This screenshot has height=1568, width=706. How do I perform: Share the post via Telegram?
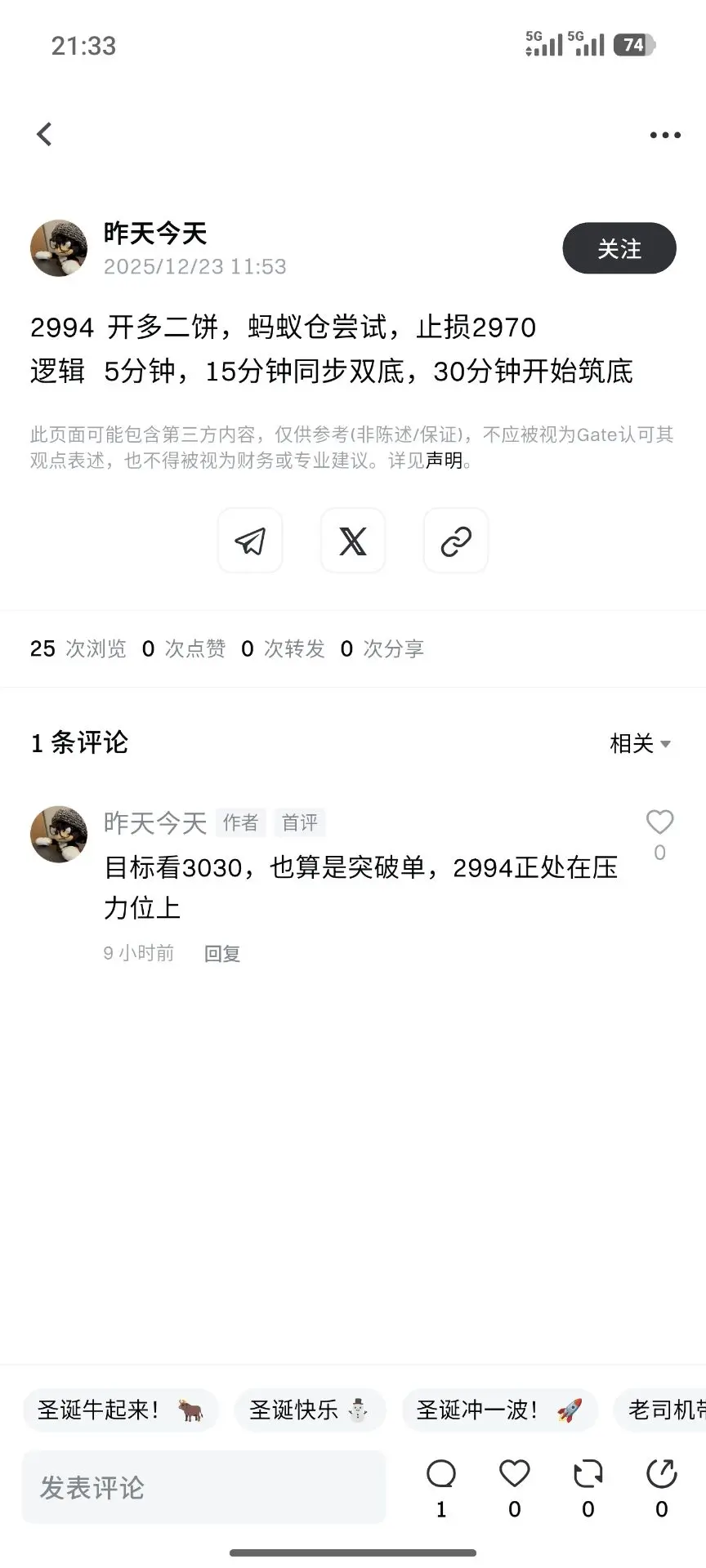(250, 541)
